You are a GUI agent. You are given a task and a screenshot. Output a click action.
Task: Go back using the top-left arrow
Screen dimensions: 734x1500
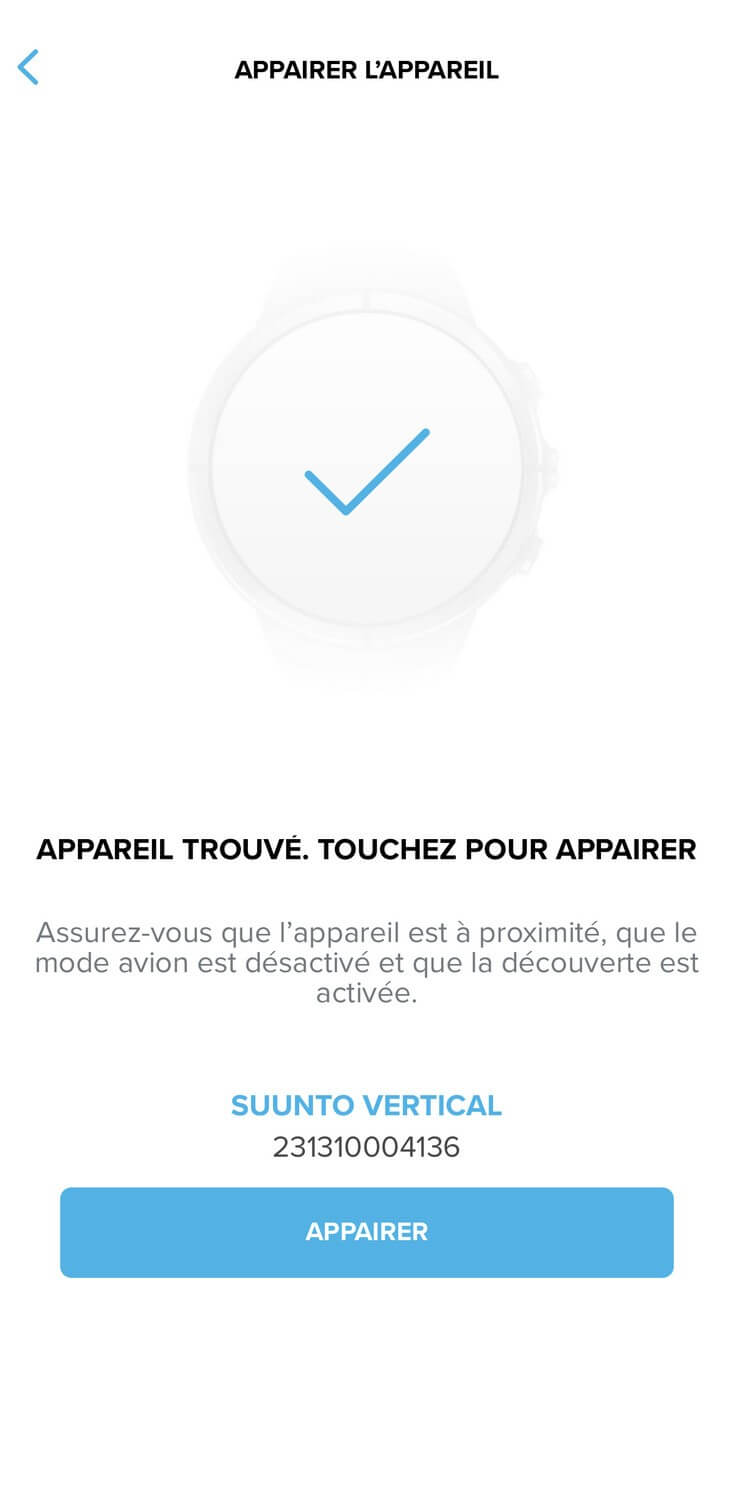(x=28, y=68)
